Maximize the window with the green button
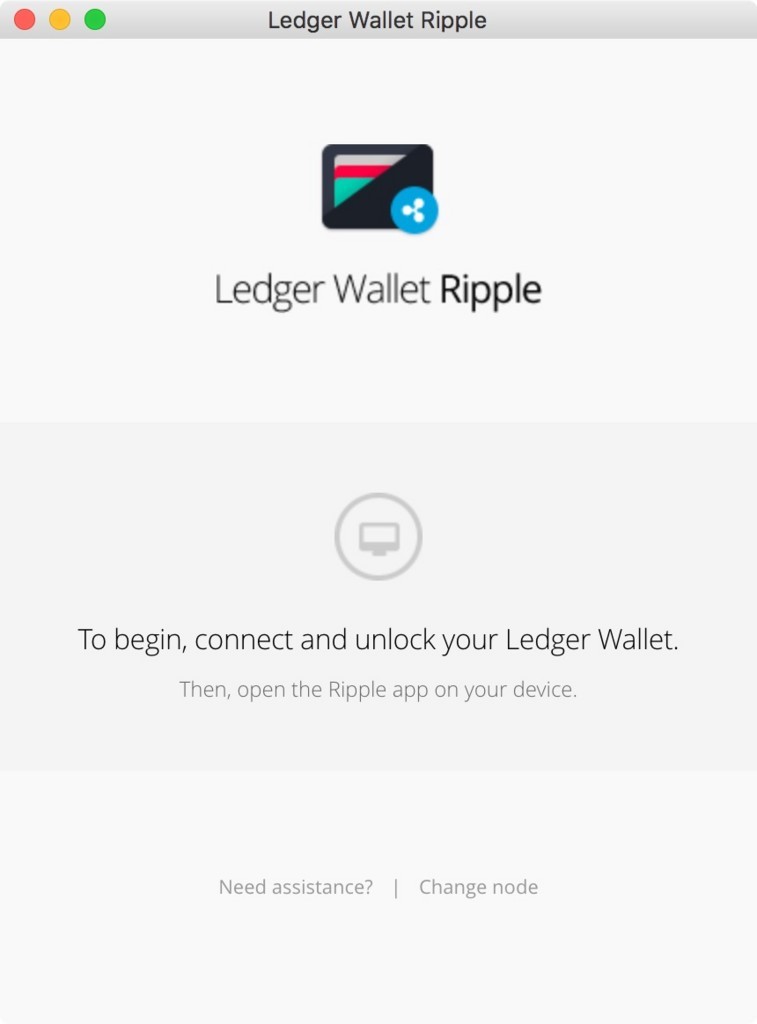757x1024 pixels. click(x=95, y=20)
